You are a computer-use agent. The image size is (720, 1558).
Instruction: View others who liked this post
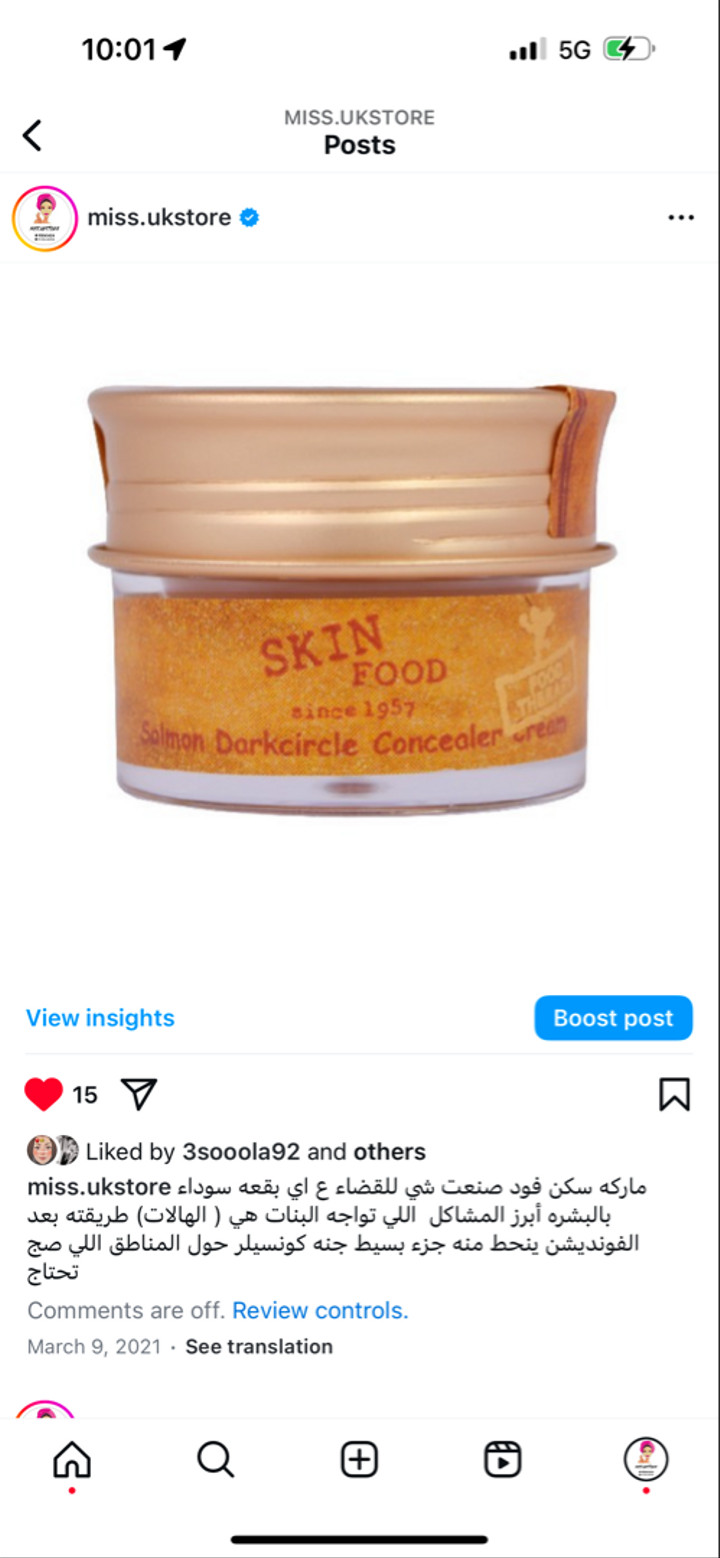pyautogui.click(x=389, y=1152)
